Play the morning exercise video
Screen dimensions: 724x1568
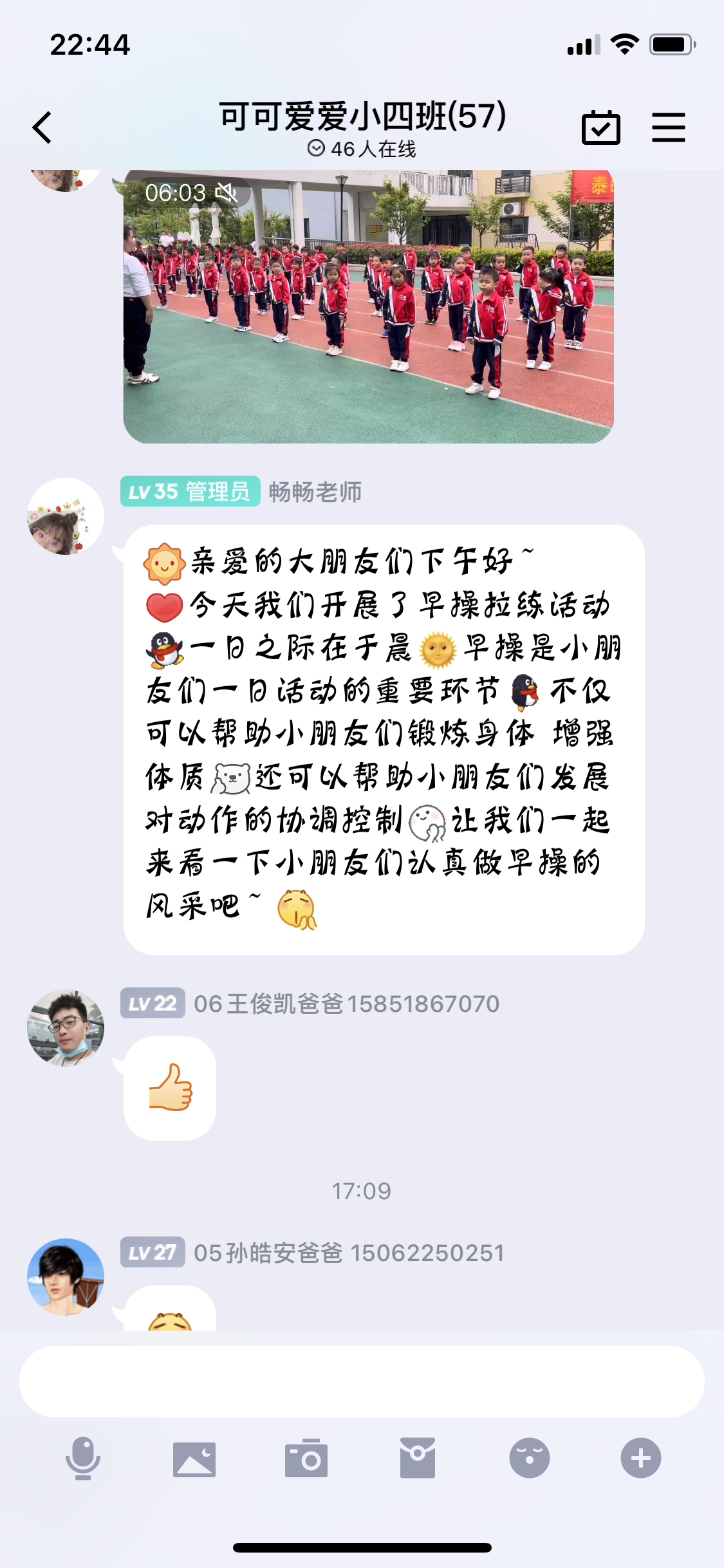pos(368,308)
